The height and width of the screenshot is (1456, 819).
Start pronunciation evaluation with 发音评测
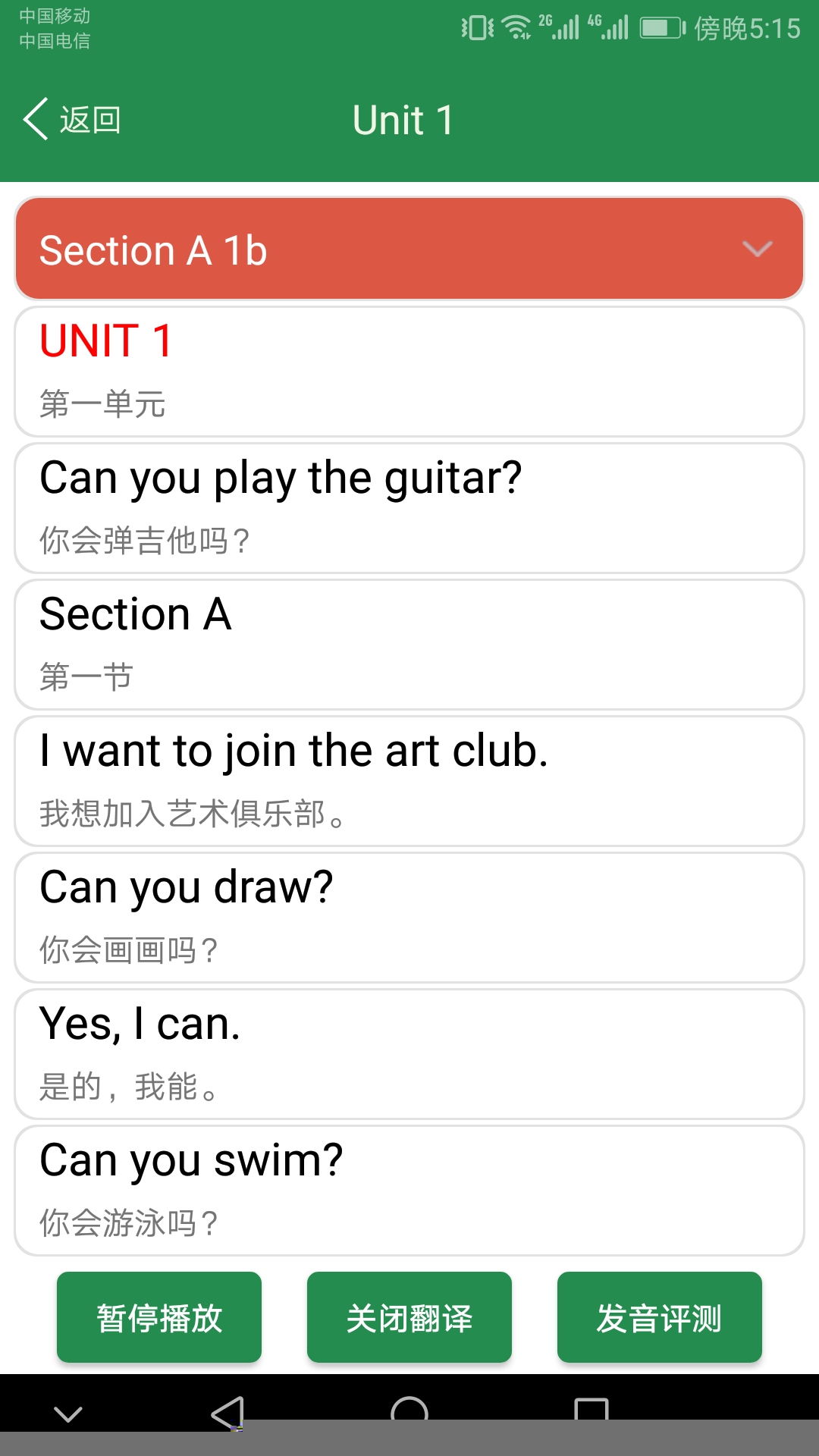pyautogui.click(x=659, y=1317)
